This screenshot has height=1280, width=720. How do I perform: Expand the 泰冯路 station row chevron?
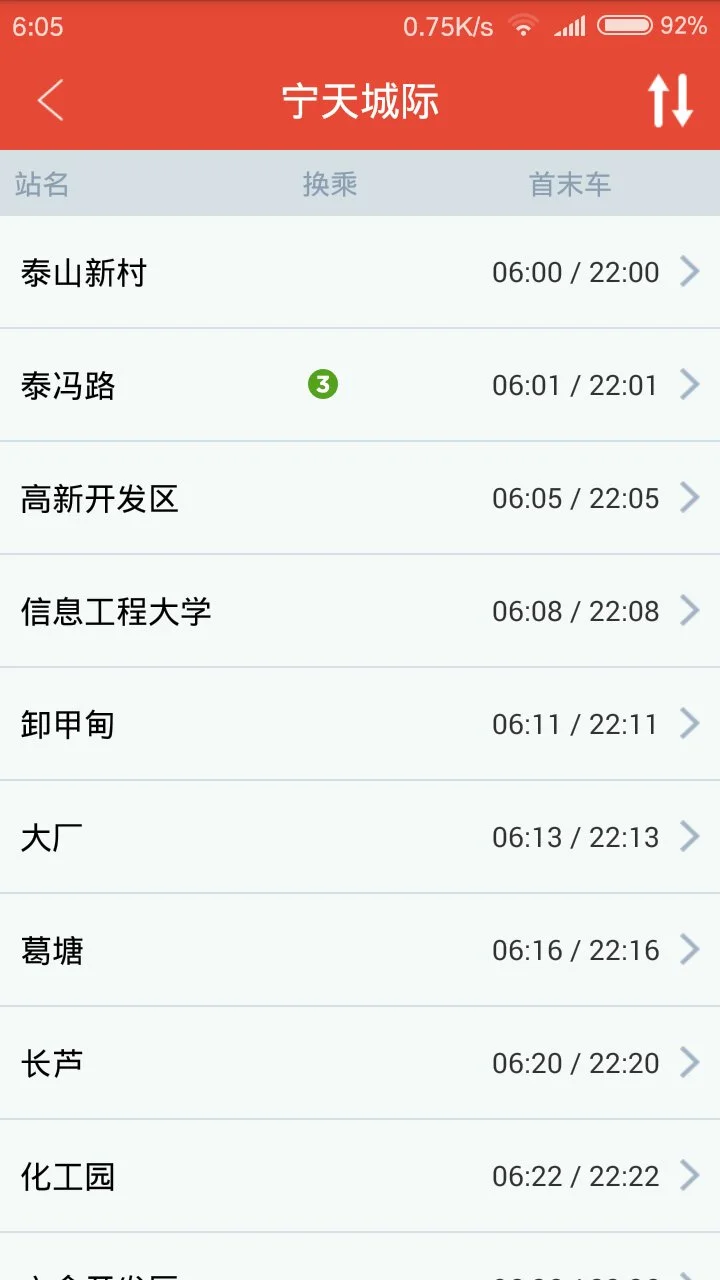(x=690, y=385)
